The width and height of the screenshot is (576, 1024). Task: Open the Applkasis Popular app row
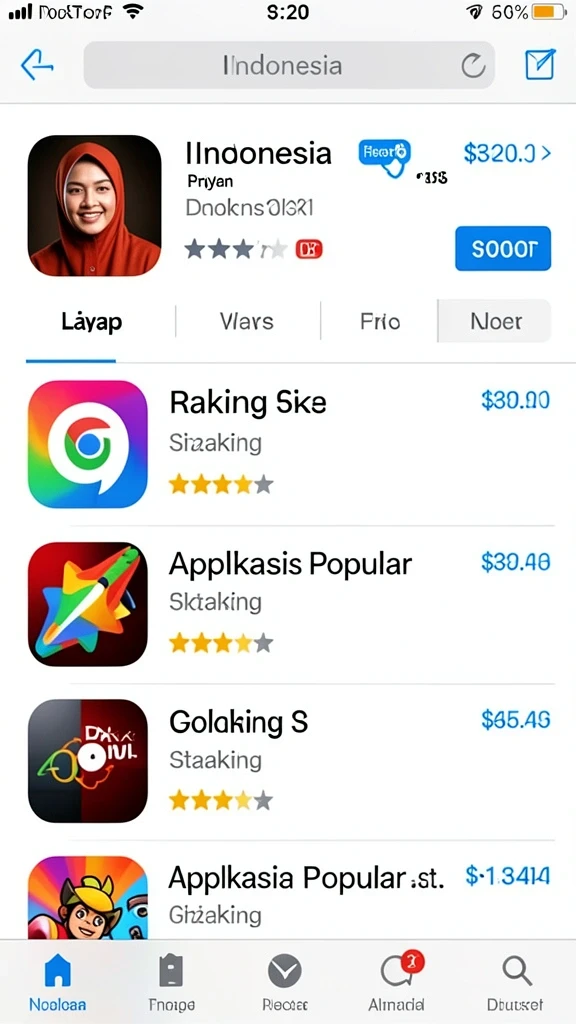point(290,603)
